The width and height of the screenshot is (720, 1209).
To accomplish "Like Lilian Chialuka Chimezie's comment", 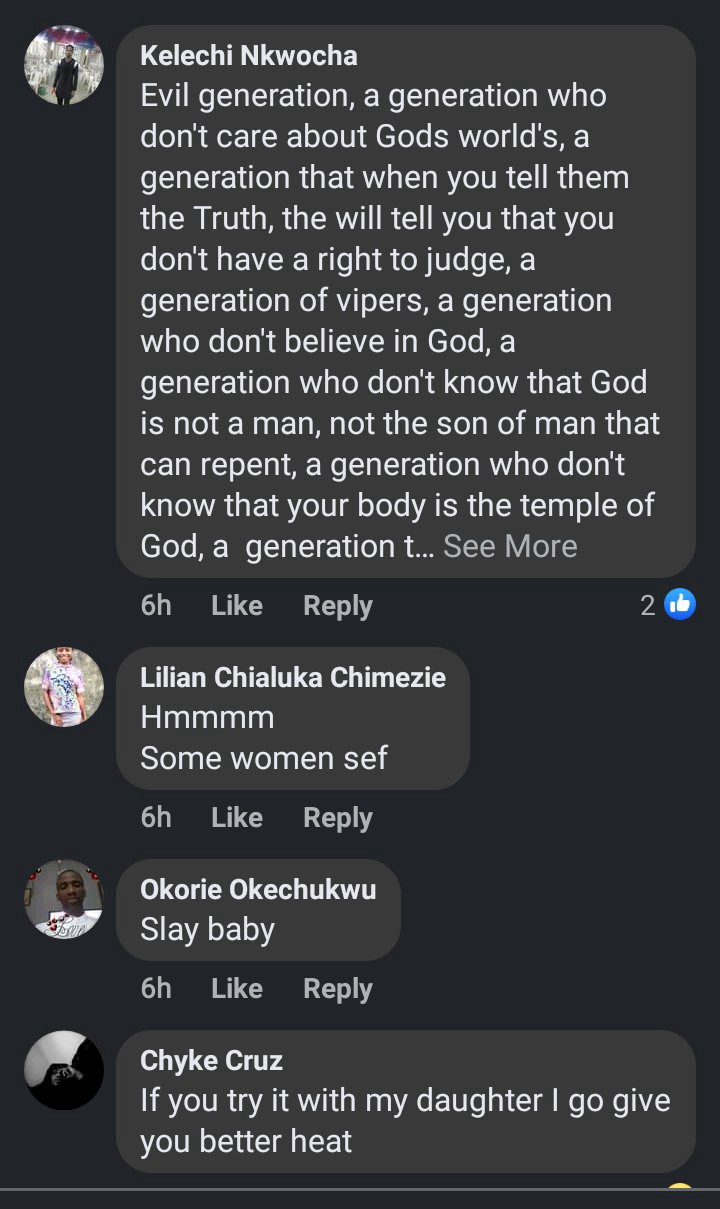I will (x=237, y=817).
